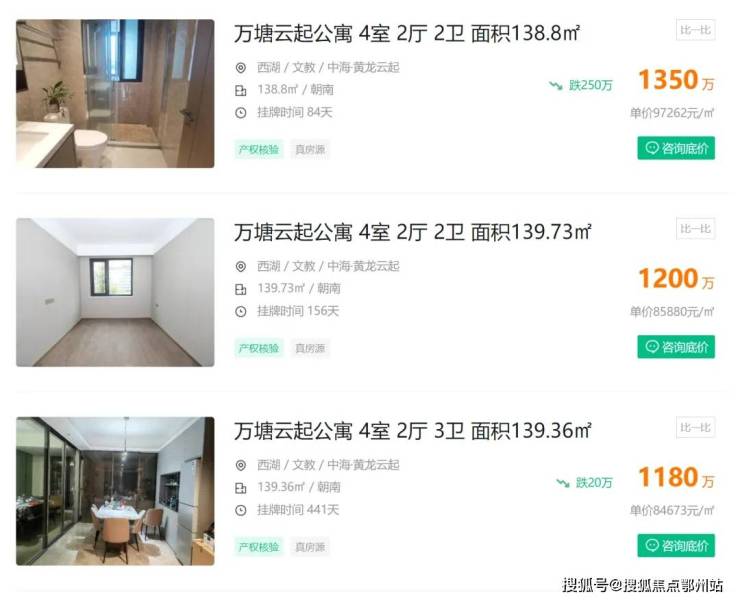Tap 咨询底价 for the 1350万 listing
The height and width of the screenshot is (601, 740).
[x=676, y=148]
